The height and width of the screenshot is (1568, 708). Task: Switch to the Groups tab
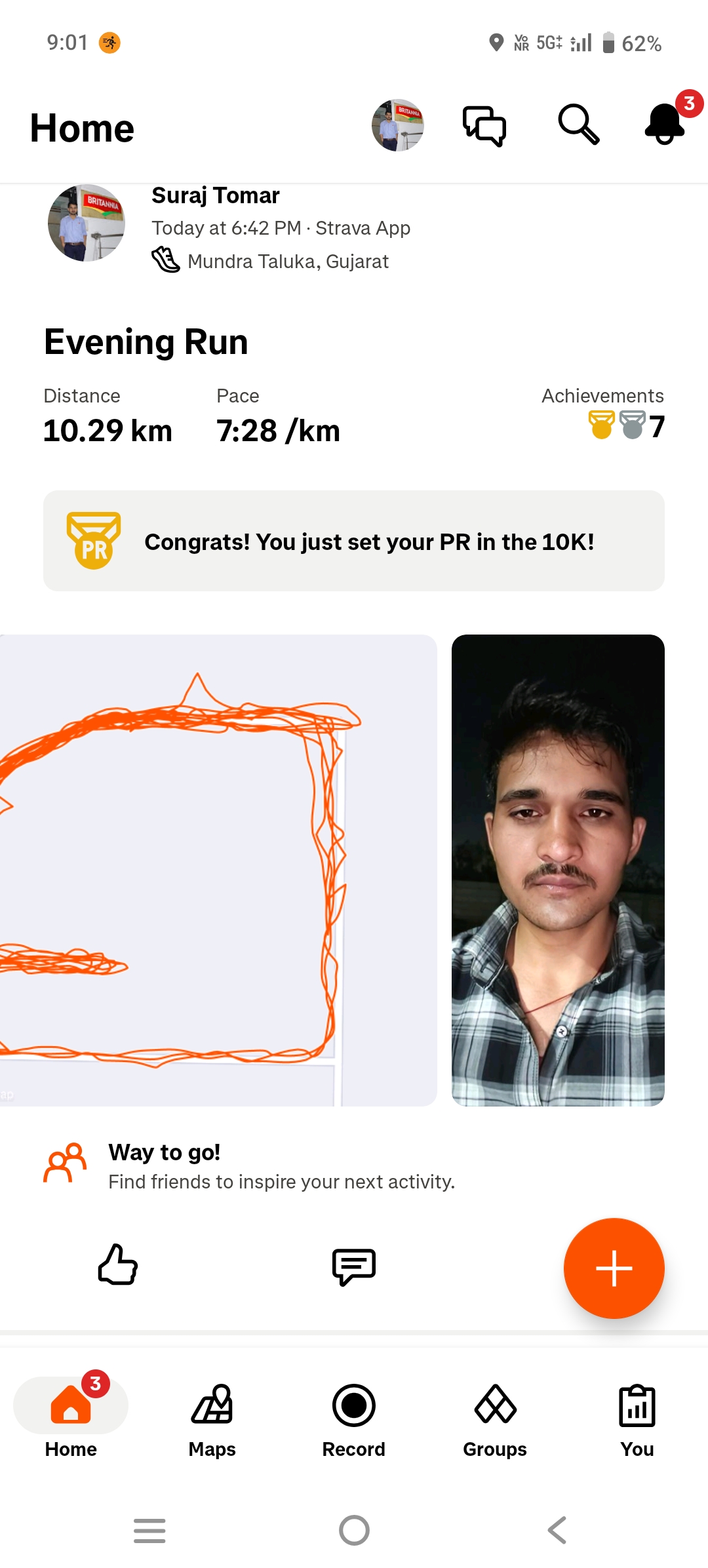coord(495,1419)
